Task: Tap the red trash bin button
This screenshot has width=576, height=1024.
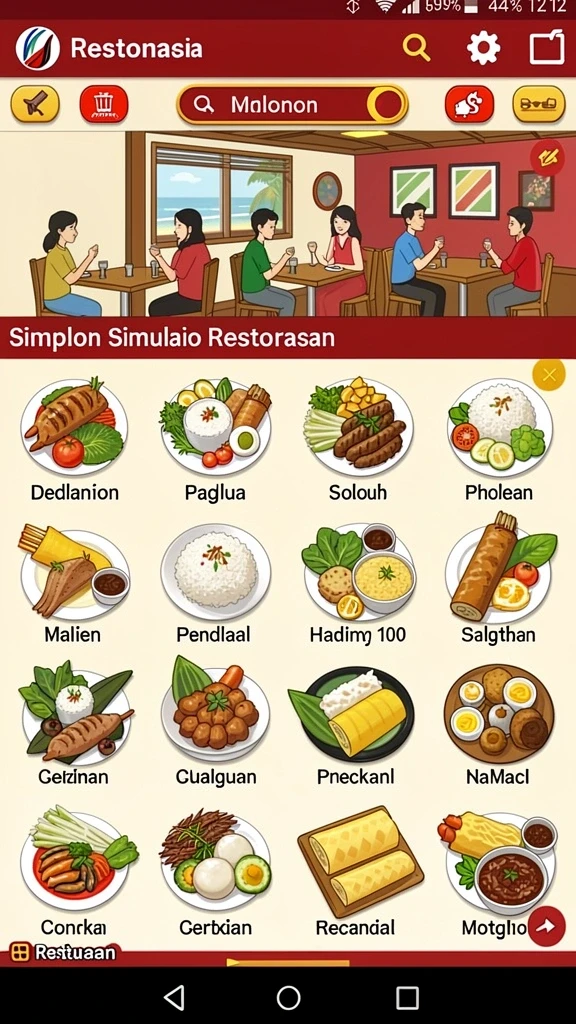Action: pos(104,104)
